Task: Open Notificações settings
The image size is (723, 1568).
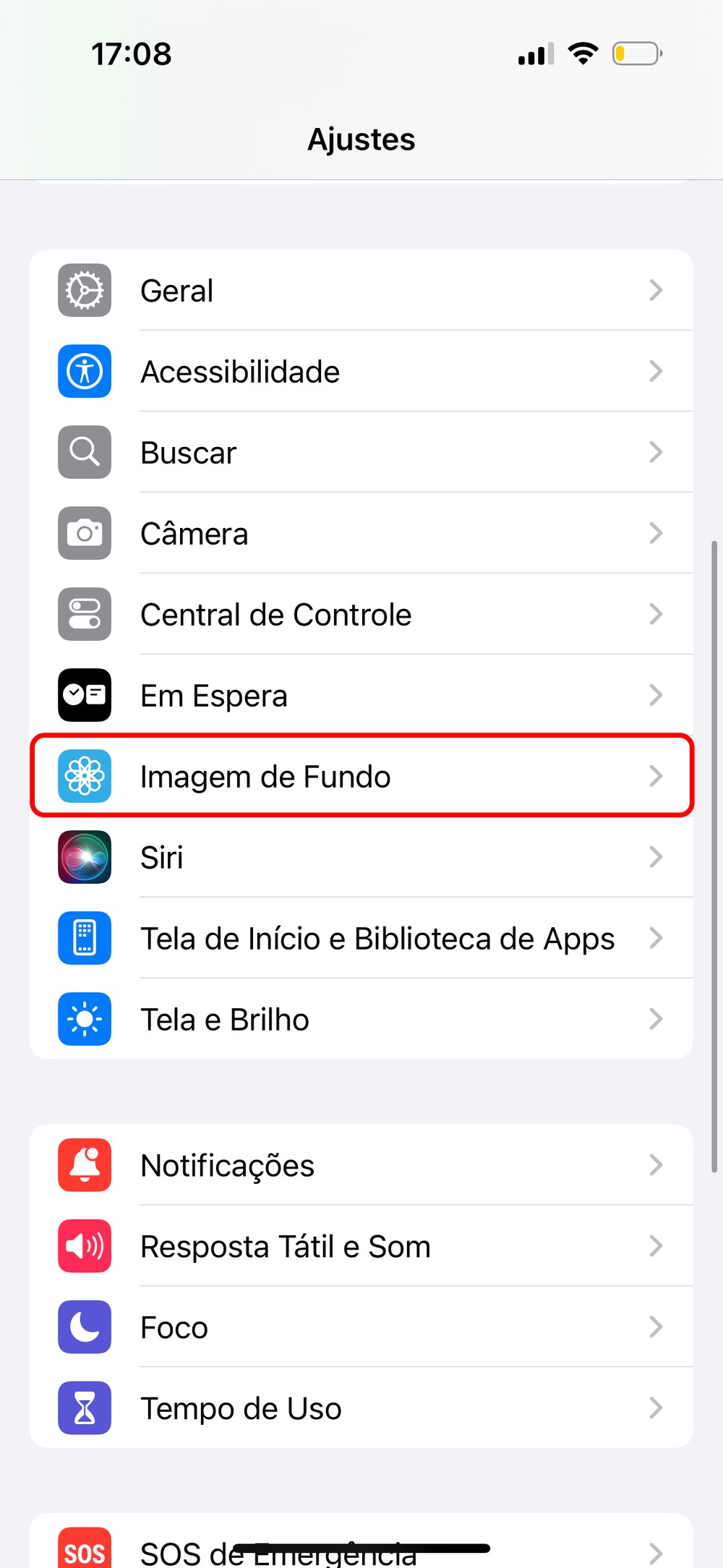Action: tap(361, 1165)
